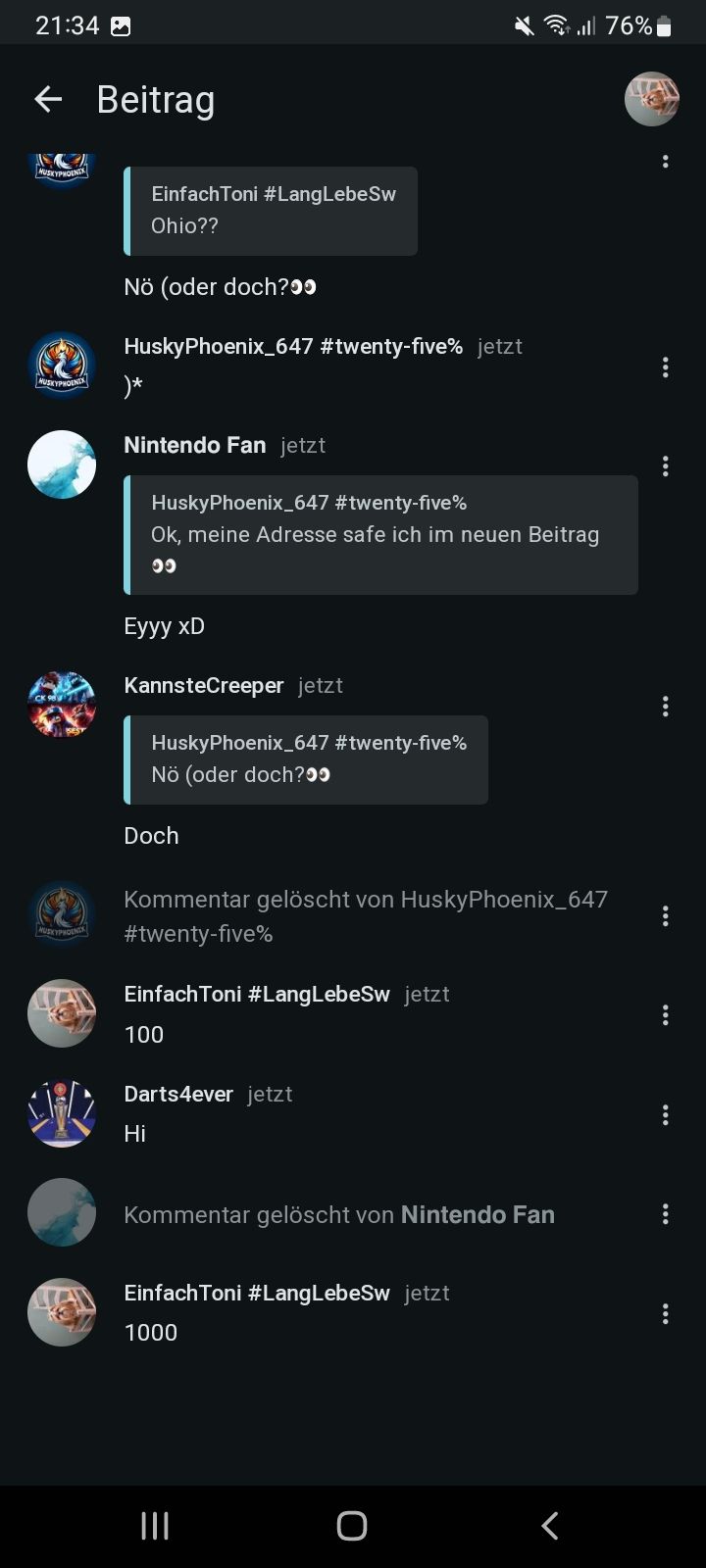Viewport: 706px width, 1568px height.
Task: View Nintendo Fan's profile via the avatar
Action: pyautogui.click(x=62, y=465)
